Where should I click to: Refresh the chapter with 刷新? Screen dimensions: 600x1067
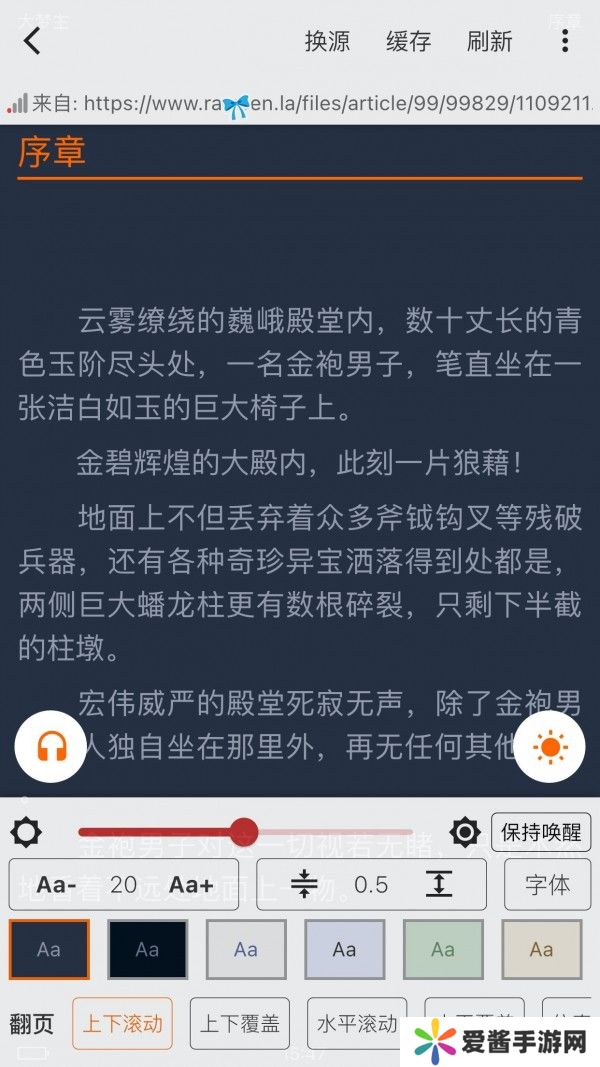point(489,41)
